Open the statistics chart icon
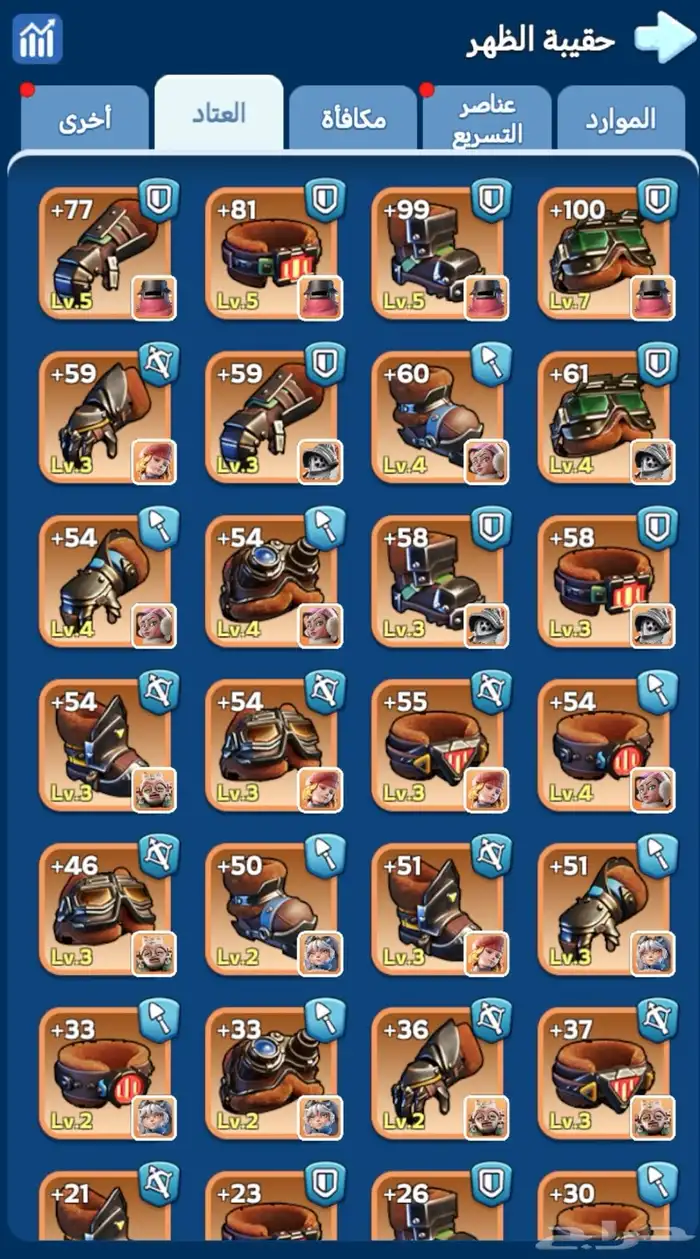Screen dimensions: 700x1259 click(38, 40)
